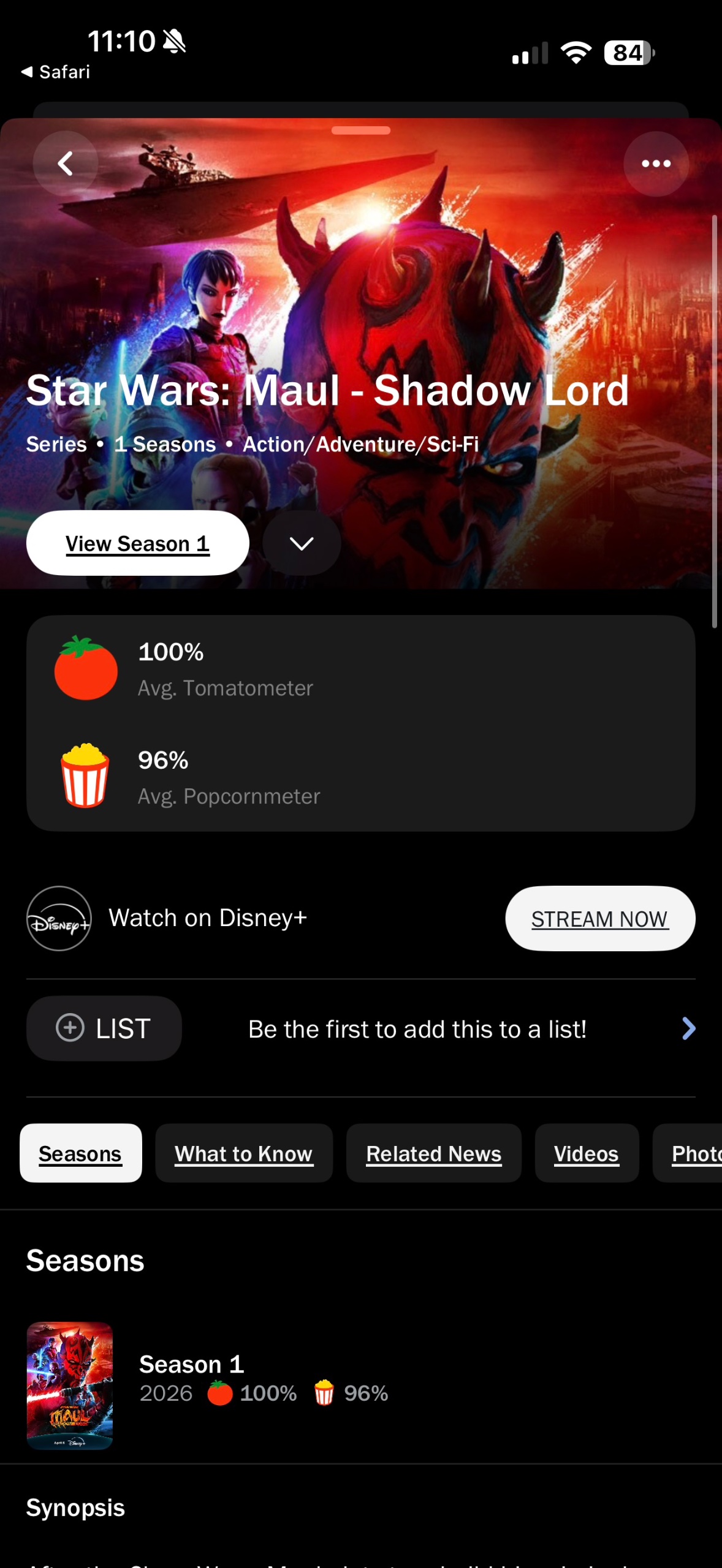Viewport: 722px width, 1568px height.
Task: Switch to the Related News tab
Action: point(433,1153)
